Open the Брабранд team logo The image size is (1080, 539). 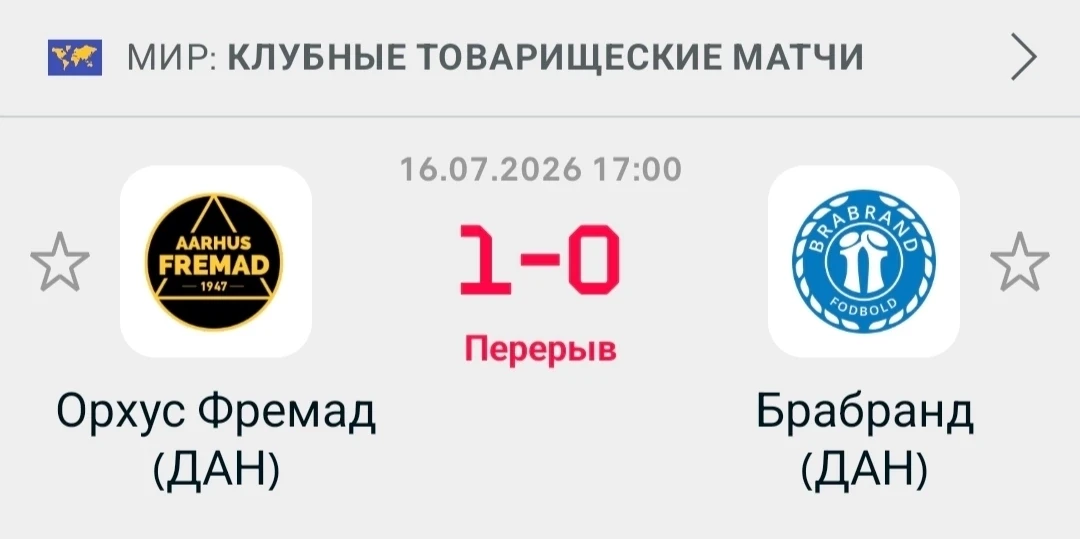click(864, 261)
